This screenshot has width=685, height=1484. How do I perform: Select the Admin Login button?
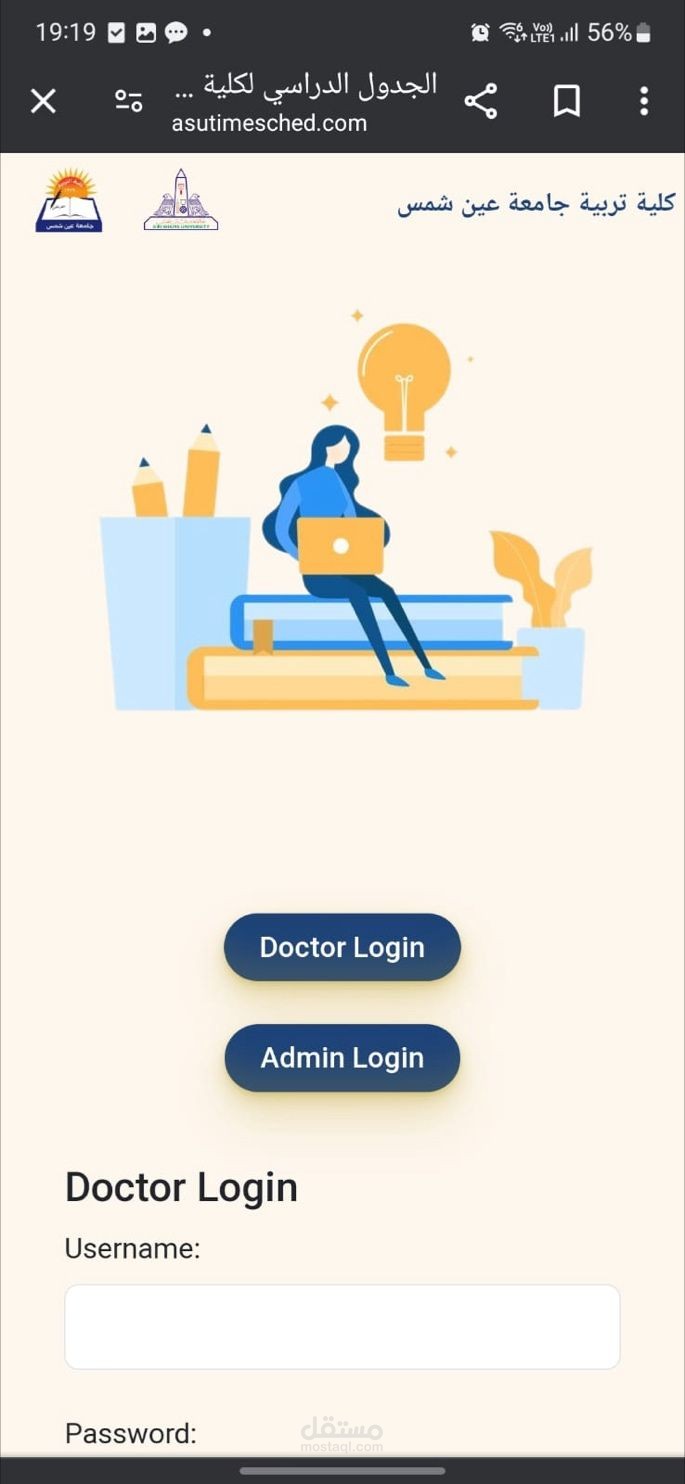pos(342,1058)
